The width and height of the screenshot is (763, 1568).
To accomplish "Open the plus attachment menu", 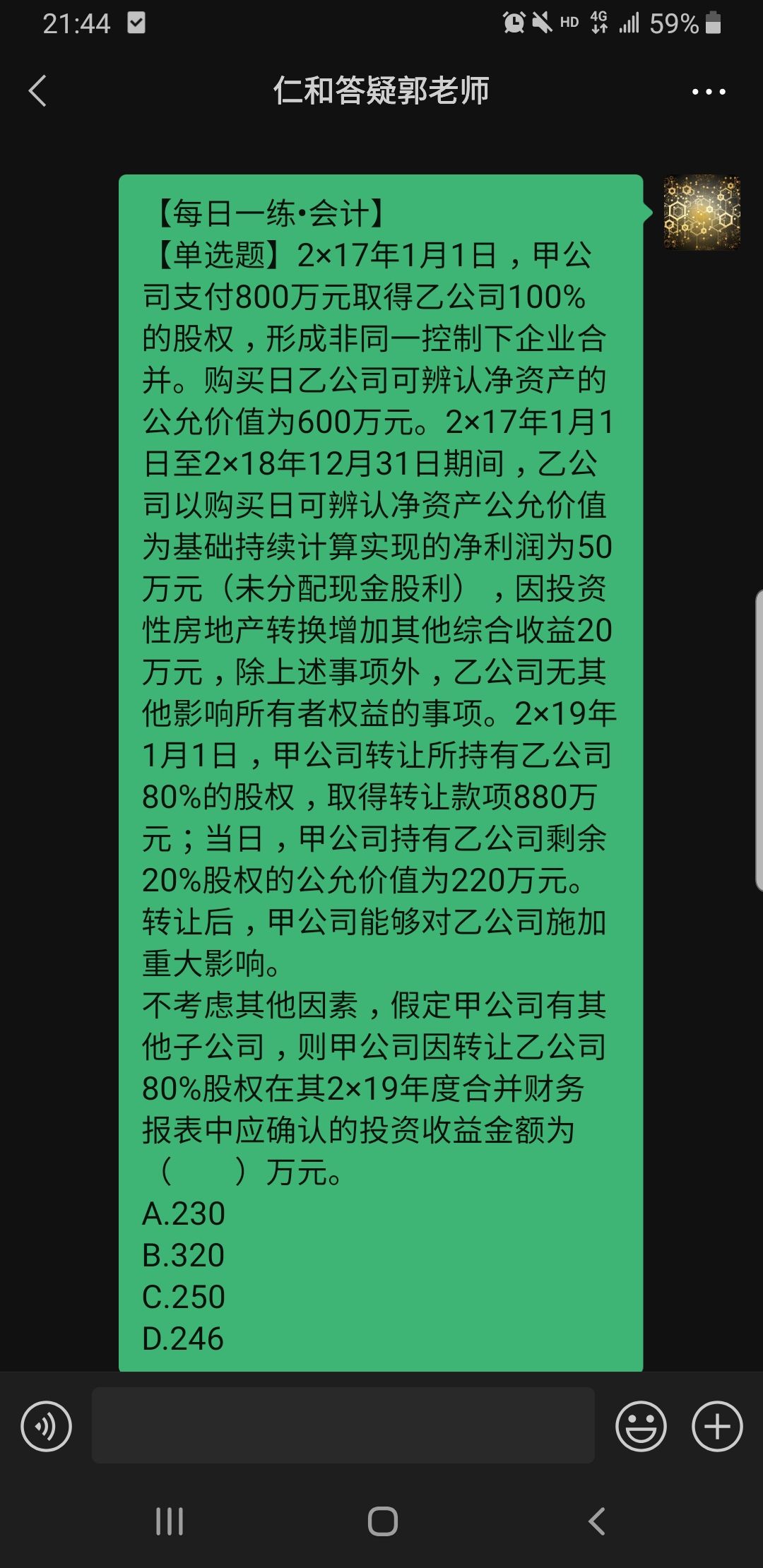I will [717, 1426].
